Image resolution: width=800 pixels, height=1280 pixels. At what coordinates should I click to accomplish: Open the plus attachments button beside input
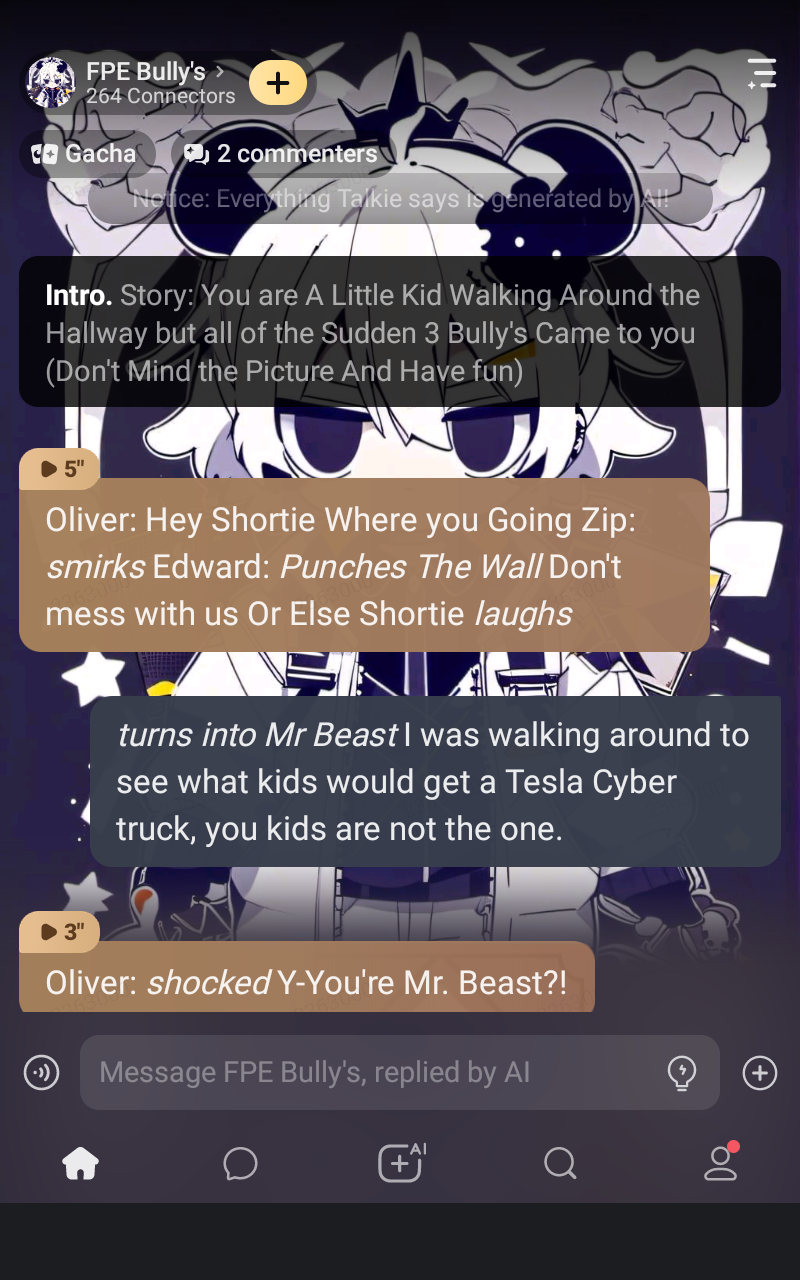click(x=759, y=1073)
